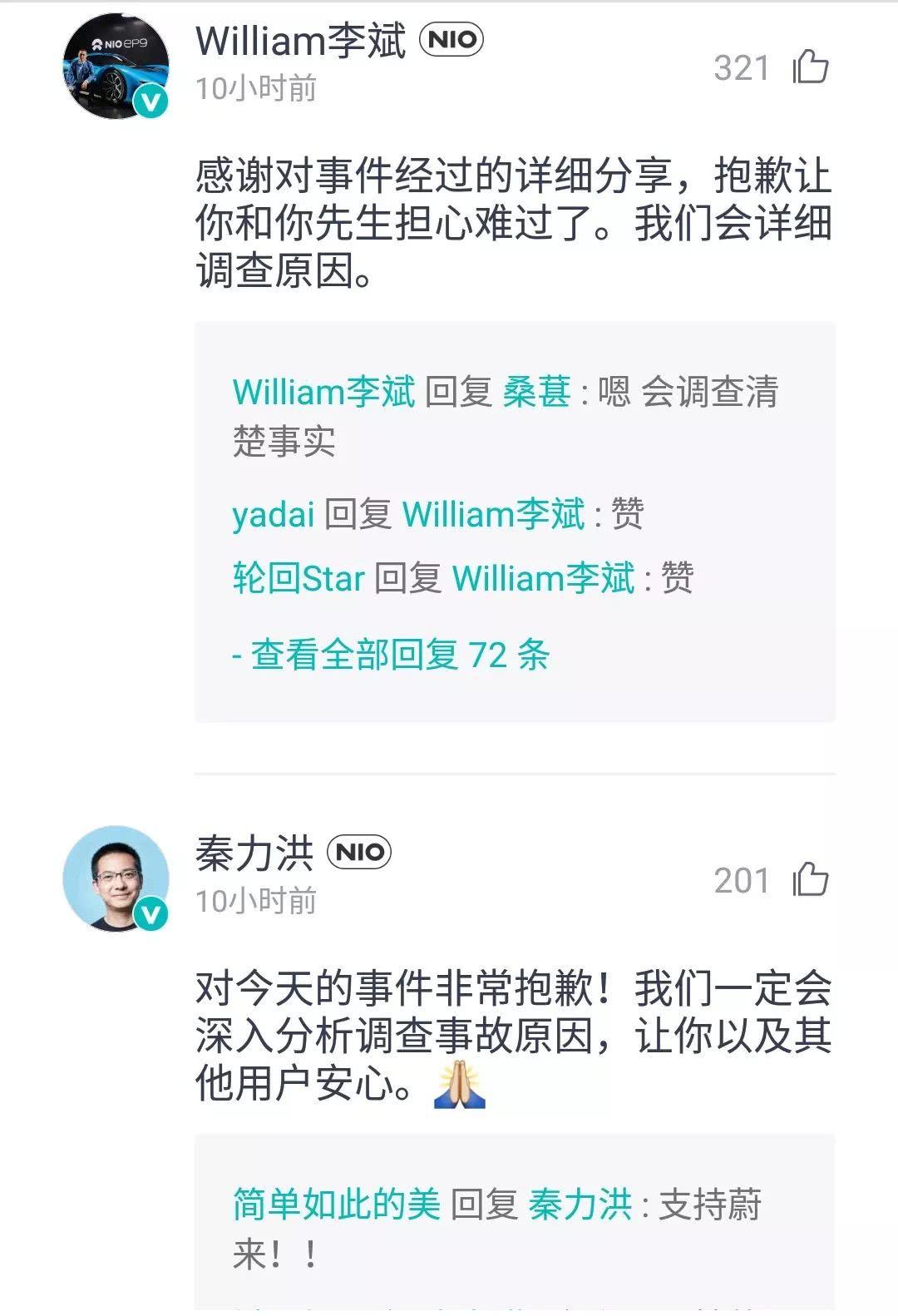The image size is (898, 1316).
Task: Open 秦力洪's profile avatar
Action: 116,878
